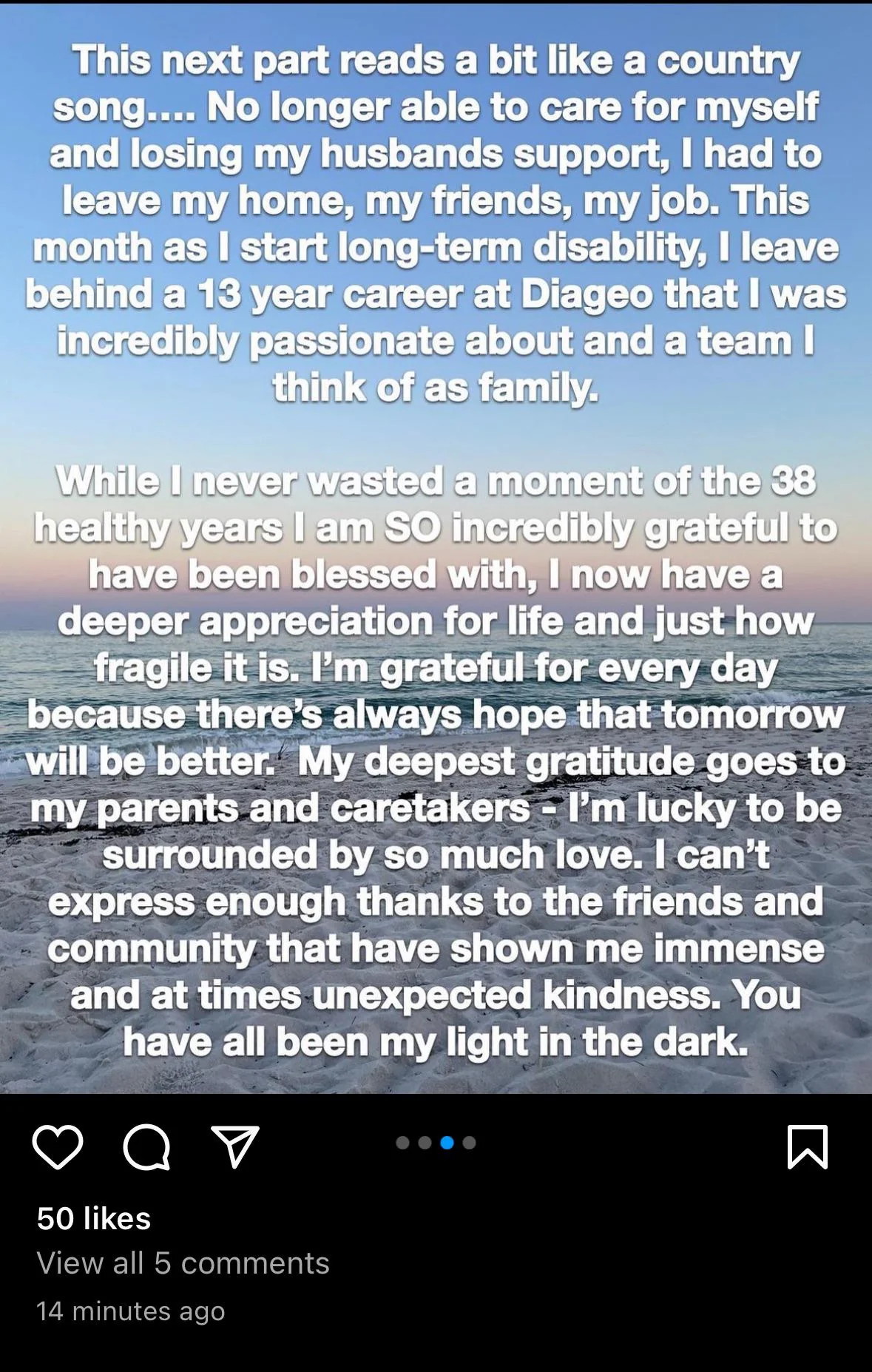
Task: Share the post via paper plane icon
Action: point(234,1147)
